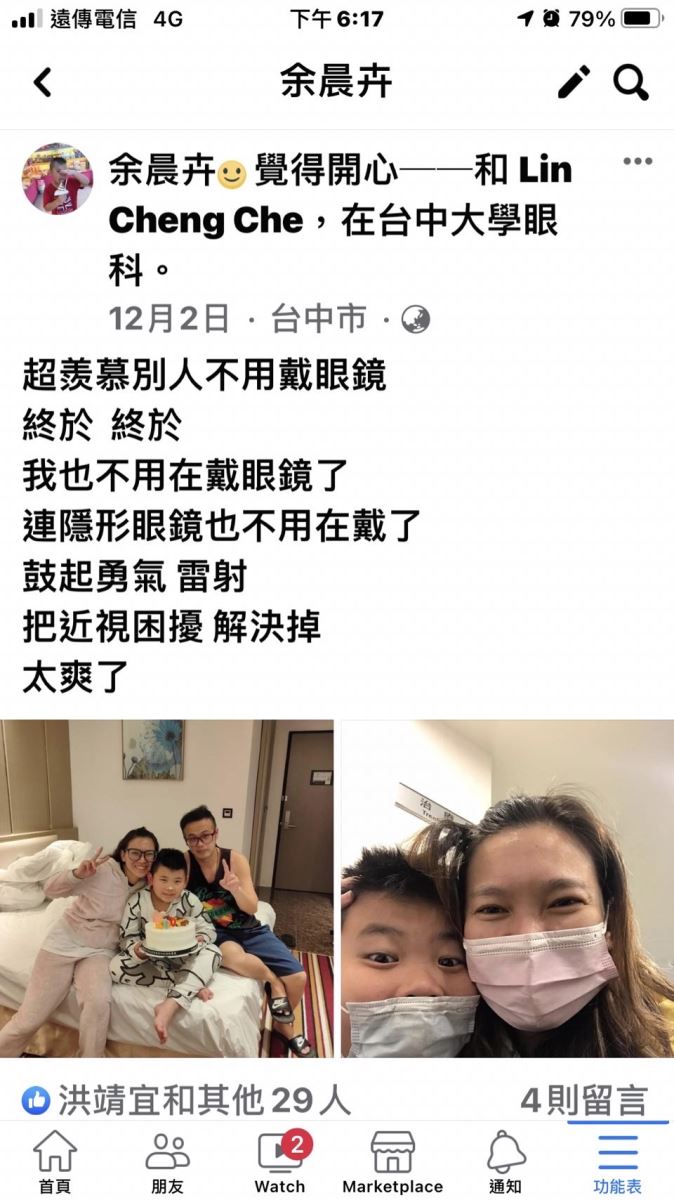The width and height of the screenshot is (674, 1200).
Task: Open 余晨卉's profile picture
Action: 57,178
